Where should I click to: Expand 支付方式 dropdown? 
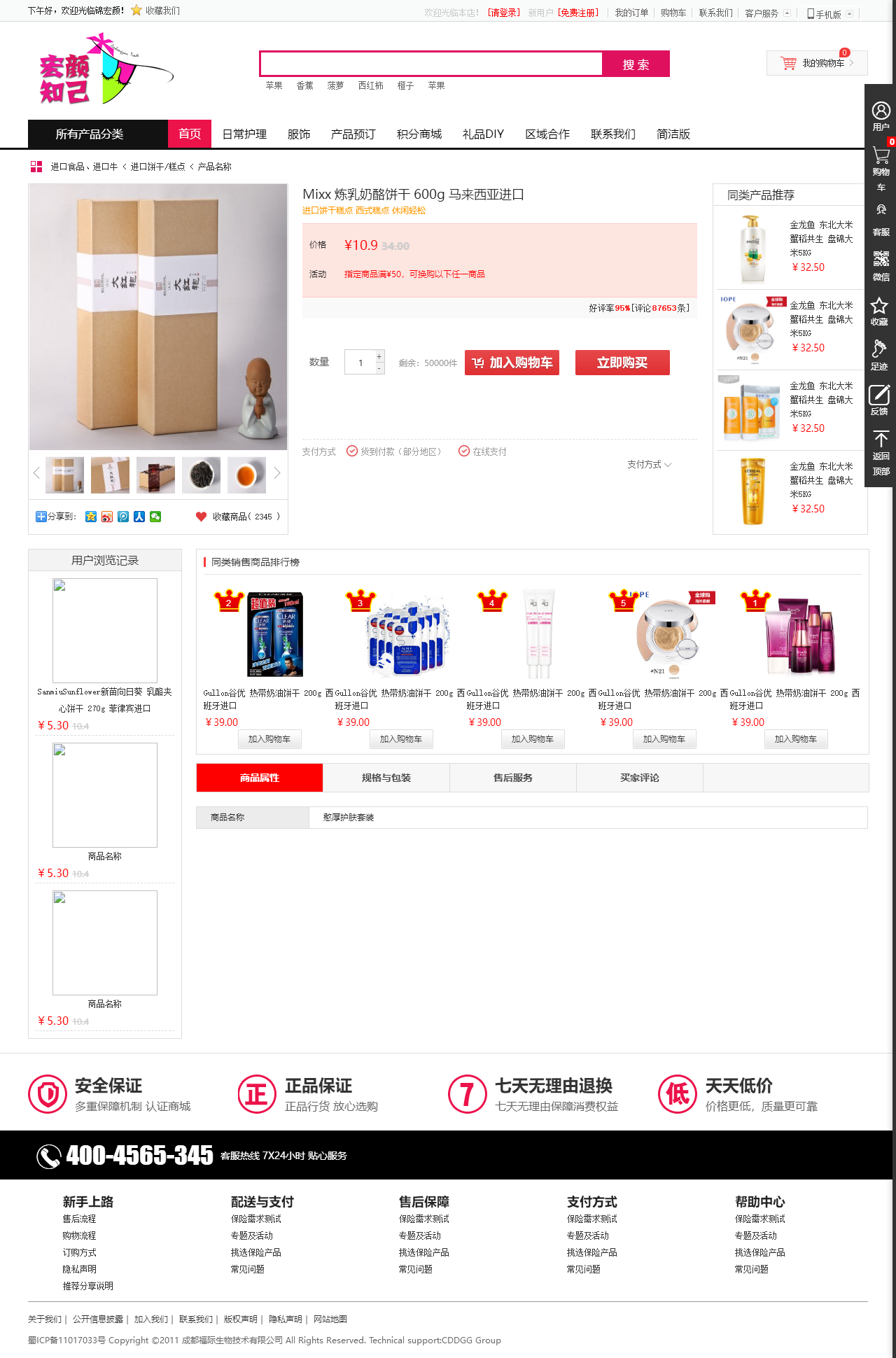click(649, 464)
